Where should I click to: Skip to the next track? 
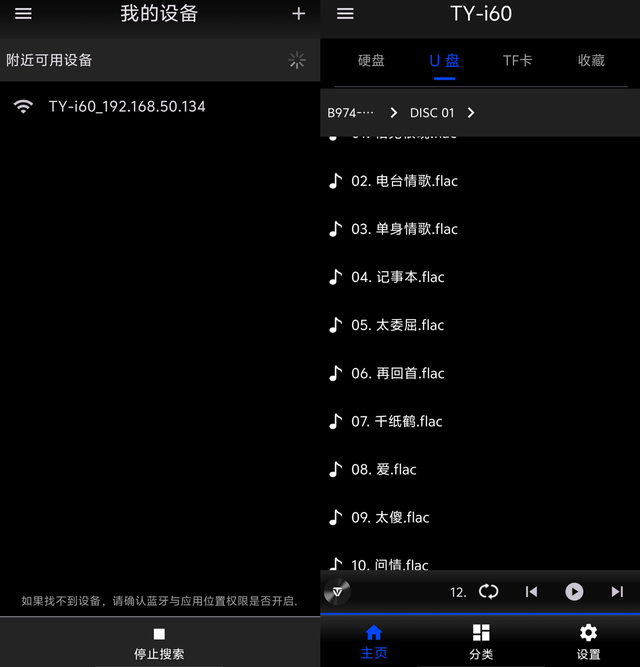click(617, 591)
